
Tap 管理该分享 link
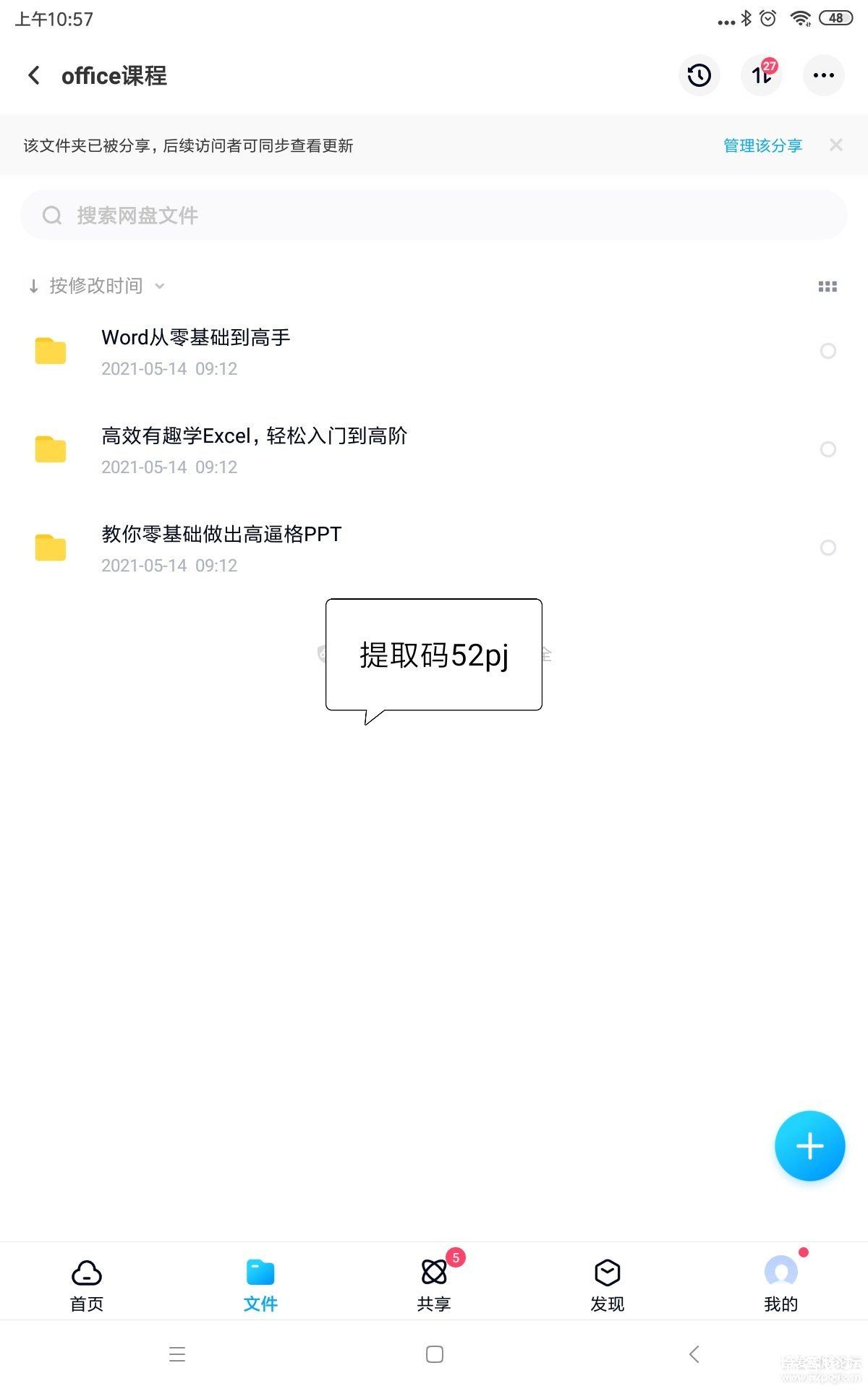pos(762,145)
